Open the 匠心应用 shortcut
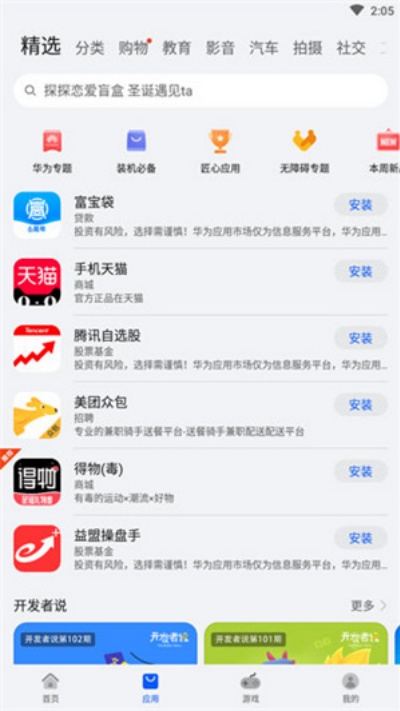 click(x=220, y=152)
